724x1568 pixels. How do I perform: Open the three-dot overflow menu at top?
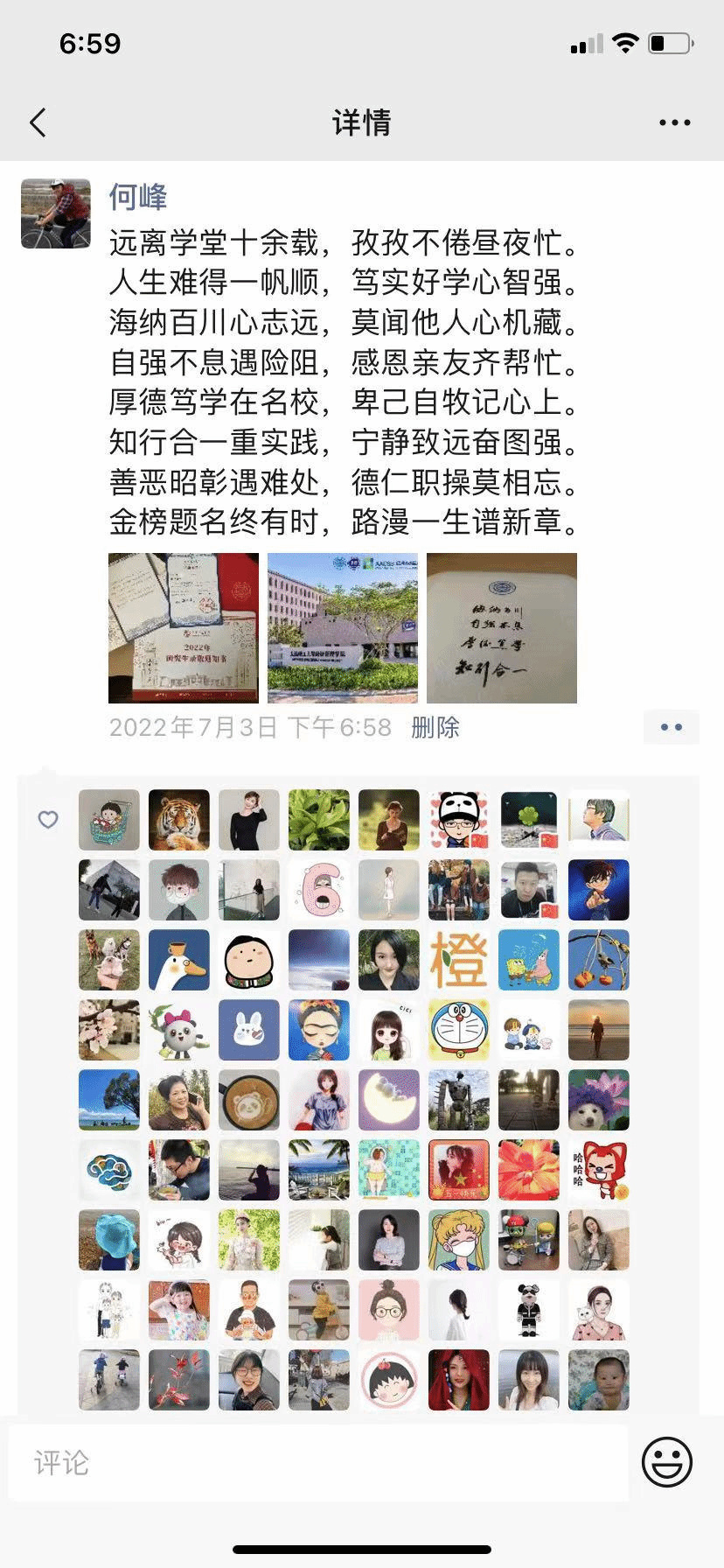[x=674, y=122]
